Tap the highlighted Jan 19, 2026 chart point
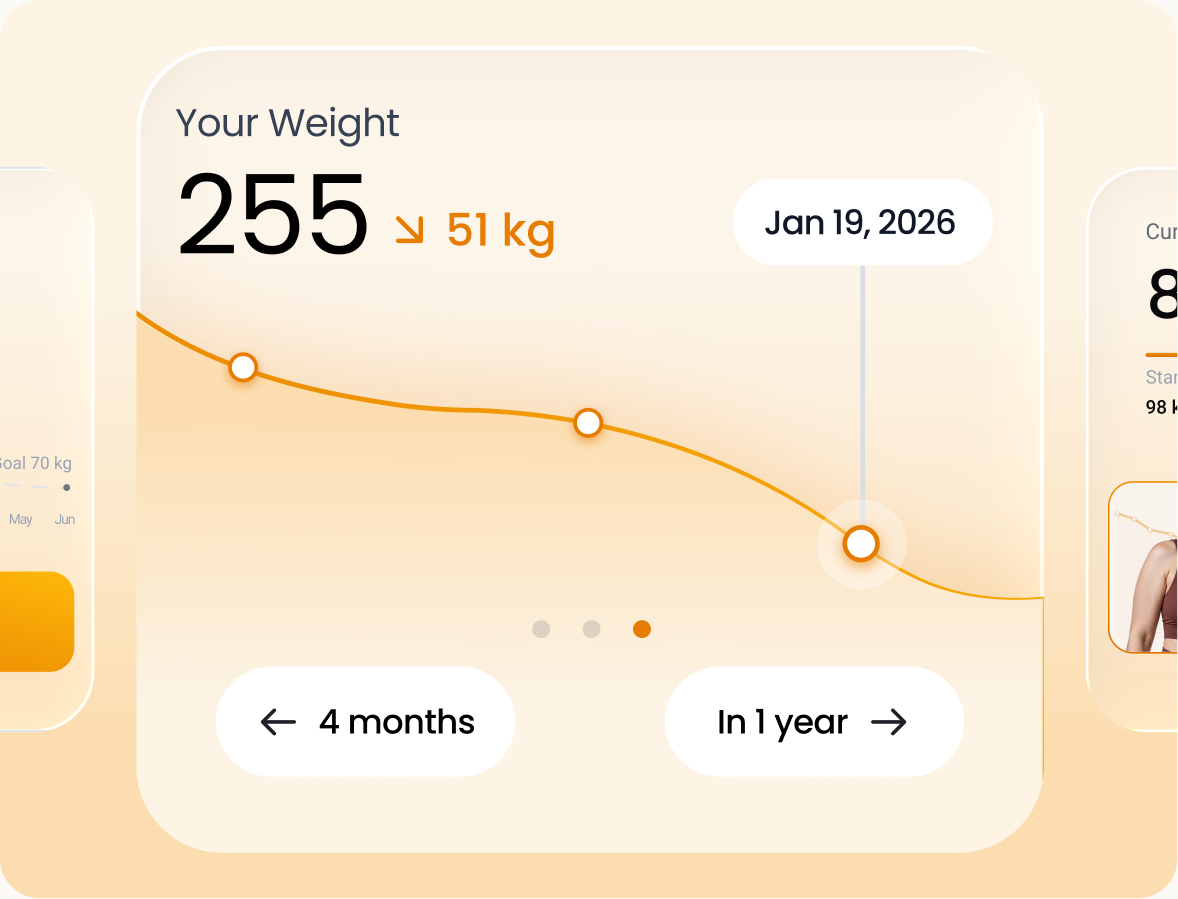The image size is (1178, 899). coord(861,544)
